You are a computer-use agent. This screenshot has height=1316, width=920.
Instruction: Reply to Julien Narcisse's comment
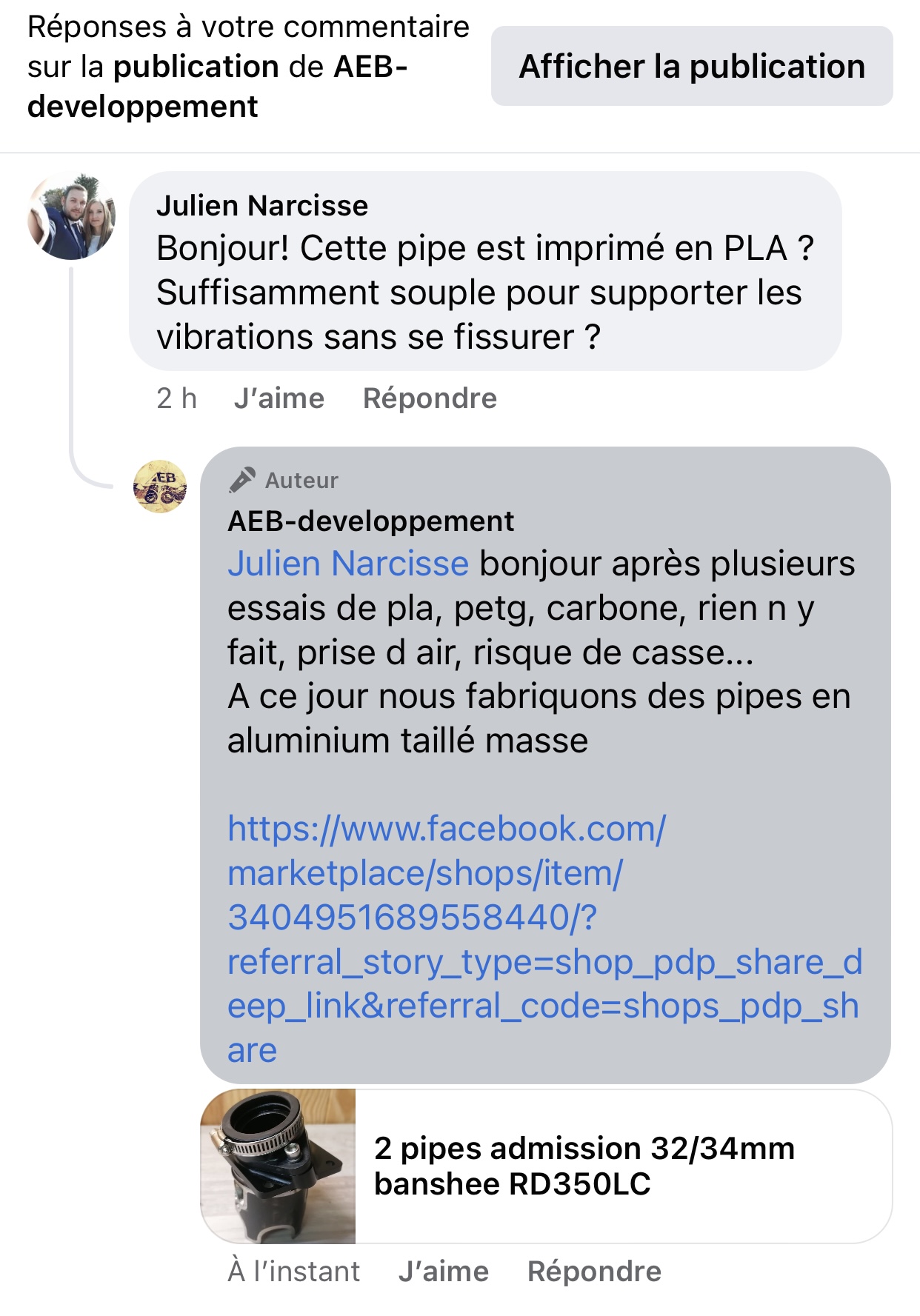click(x=430, y=398)
